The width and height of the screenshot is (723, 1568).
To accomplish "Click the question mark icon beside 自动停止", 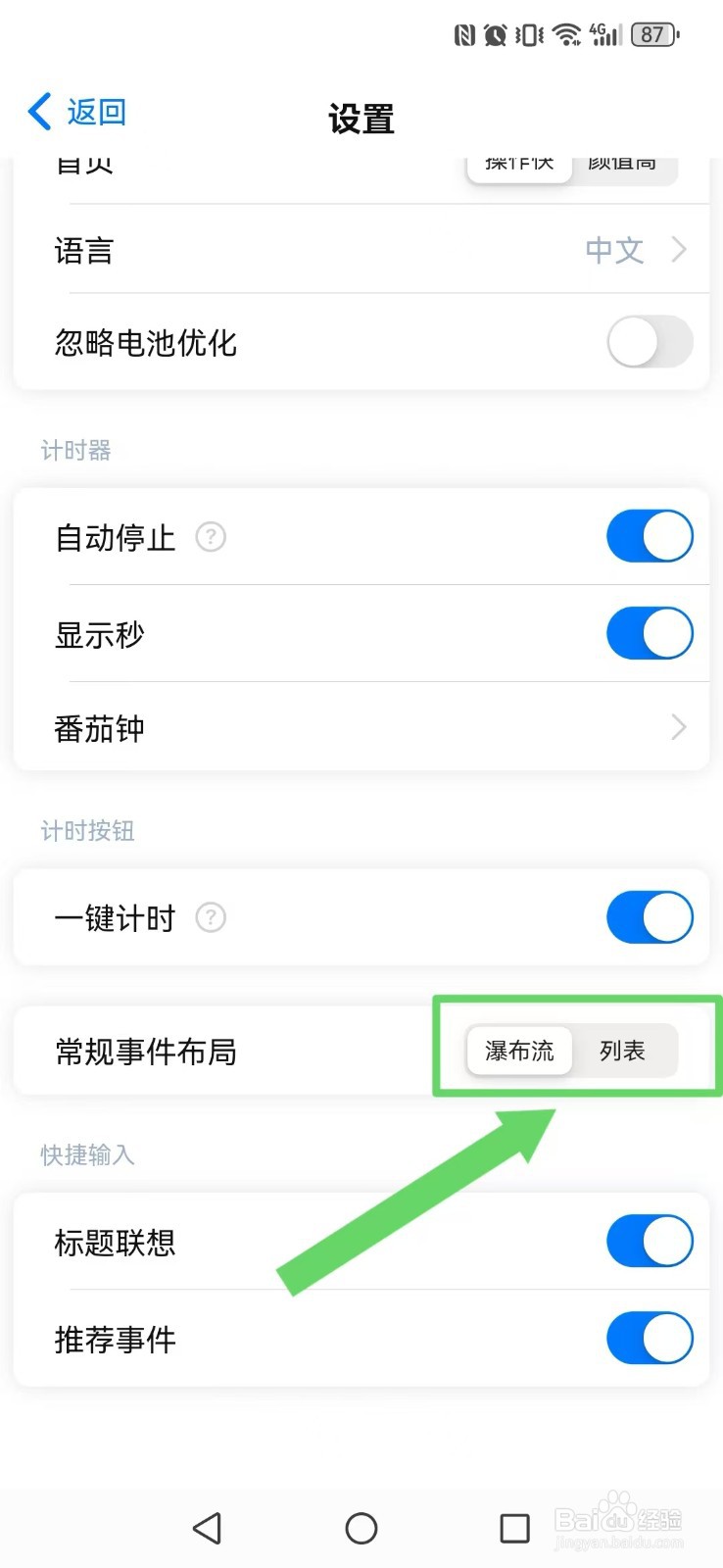I will (211, 536).
